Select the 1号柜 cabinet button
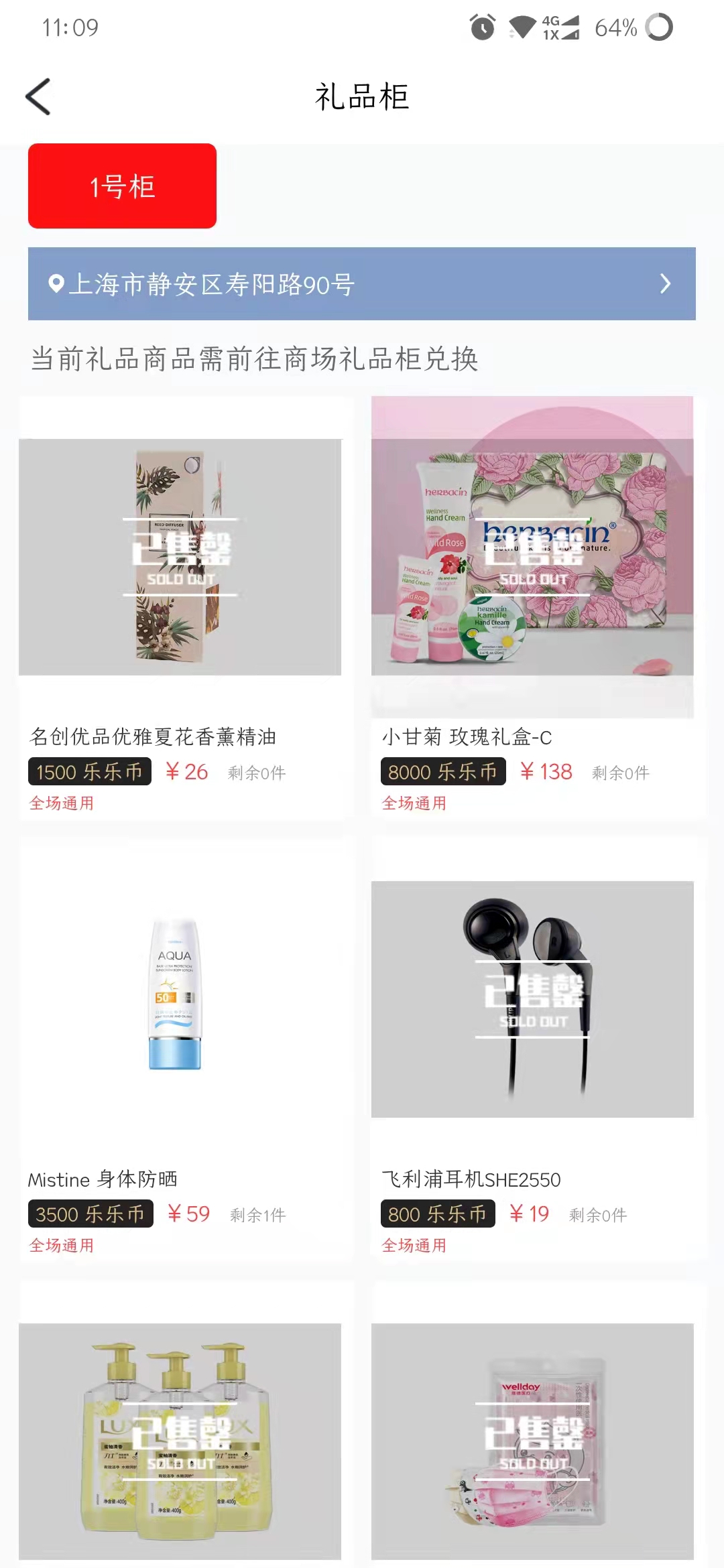724x1568 pixels. coord(122,186)
